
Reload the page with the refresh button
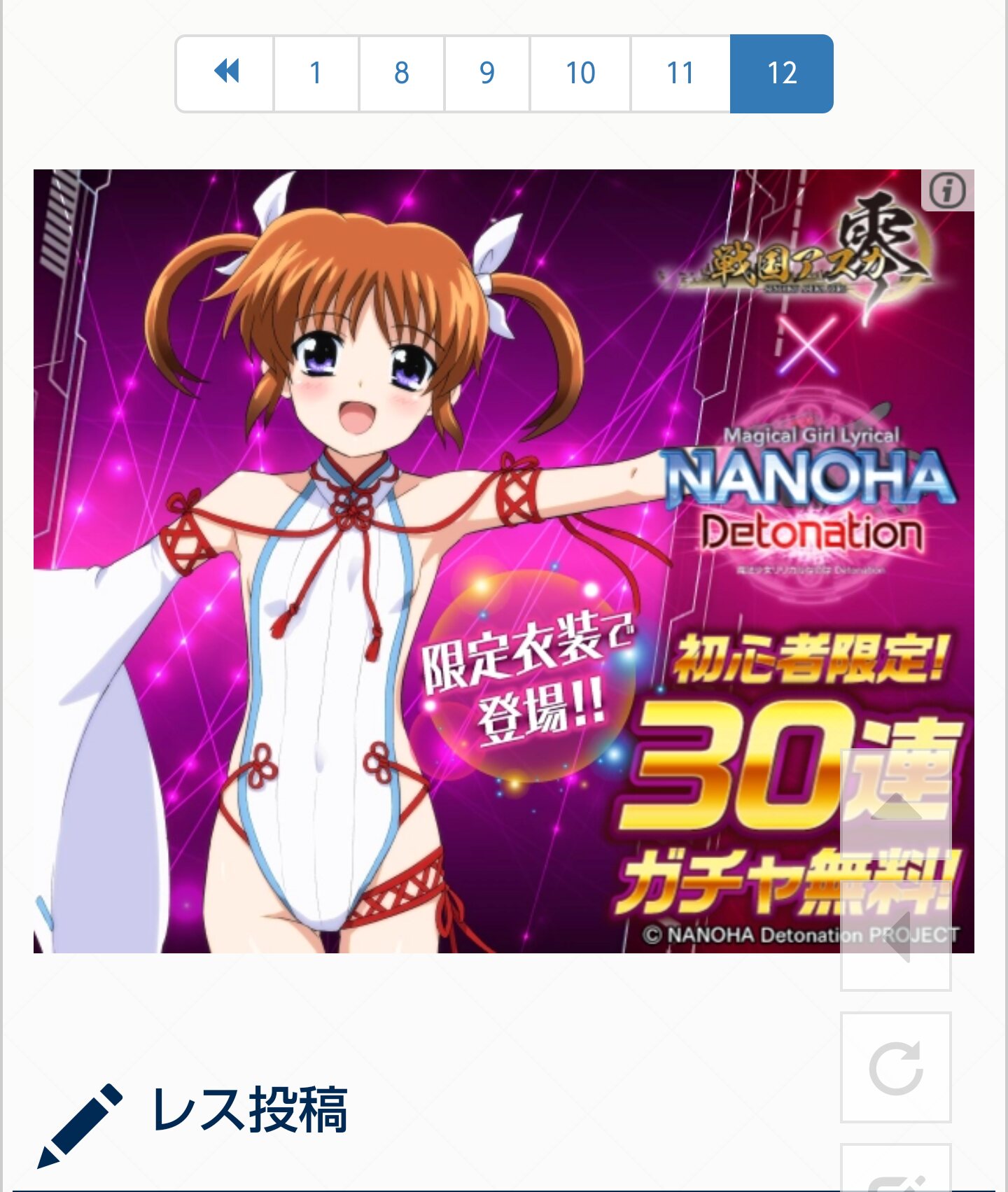(x=895, y=1067)
